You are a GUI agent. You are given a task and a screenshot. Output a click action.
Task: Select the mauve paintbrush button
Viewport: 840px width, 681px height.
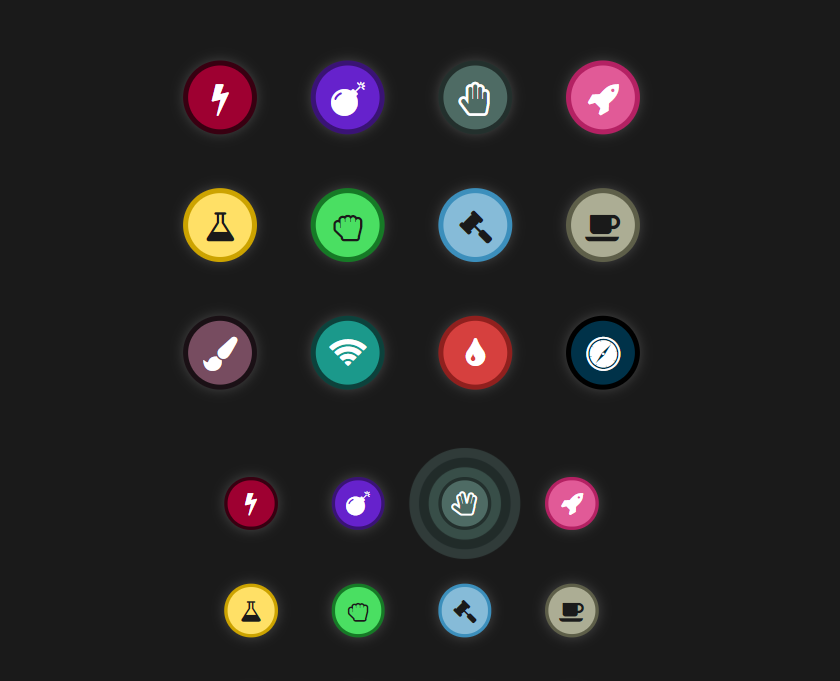tap(220, 353)
